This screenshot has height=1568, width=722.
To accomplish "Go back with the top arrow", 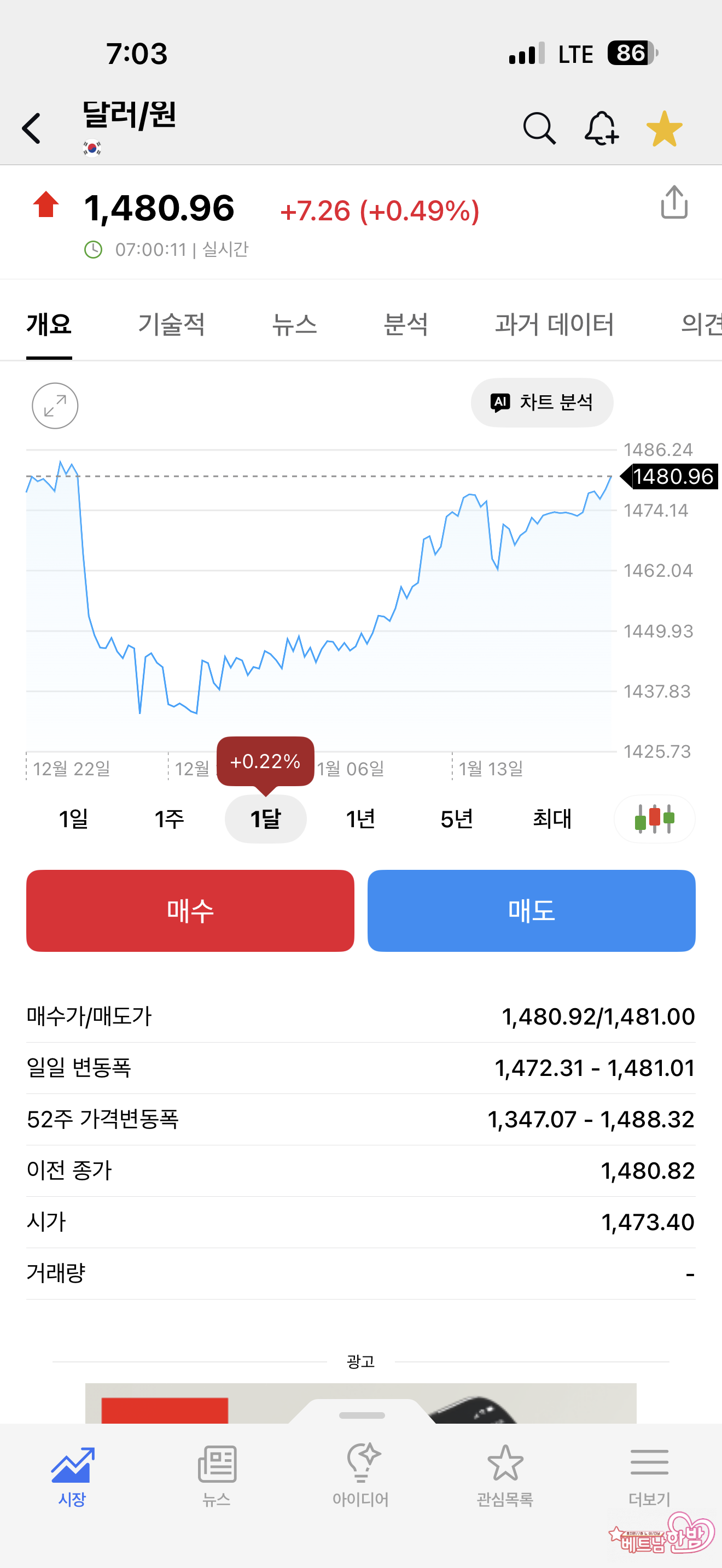I will point(32,128).
